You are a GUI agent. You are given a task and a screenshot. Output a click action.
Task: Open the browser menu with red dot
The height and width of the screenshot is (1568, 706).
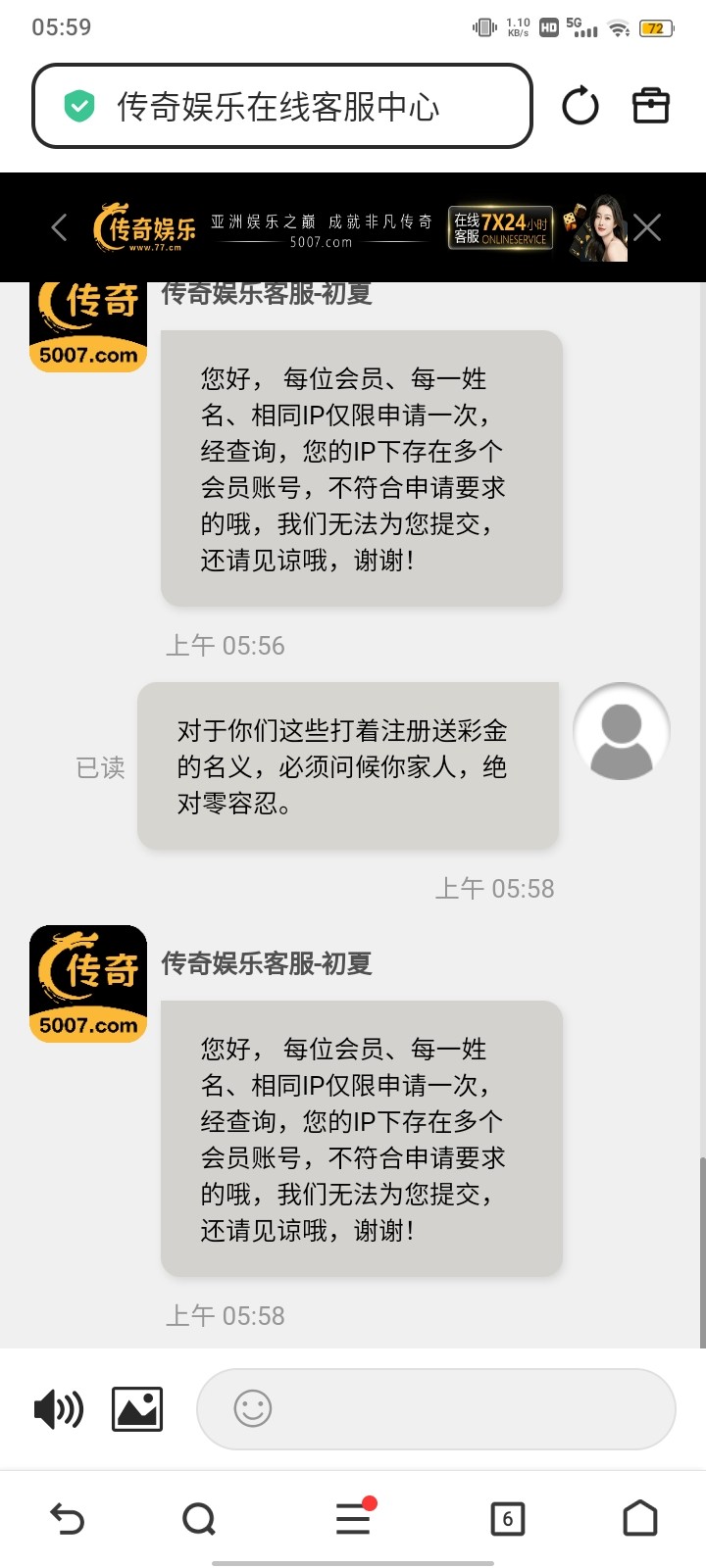coord(351,1517)
